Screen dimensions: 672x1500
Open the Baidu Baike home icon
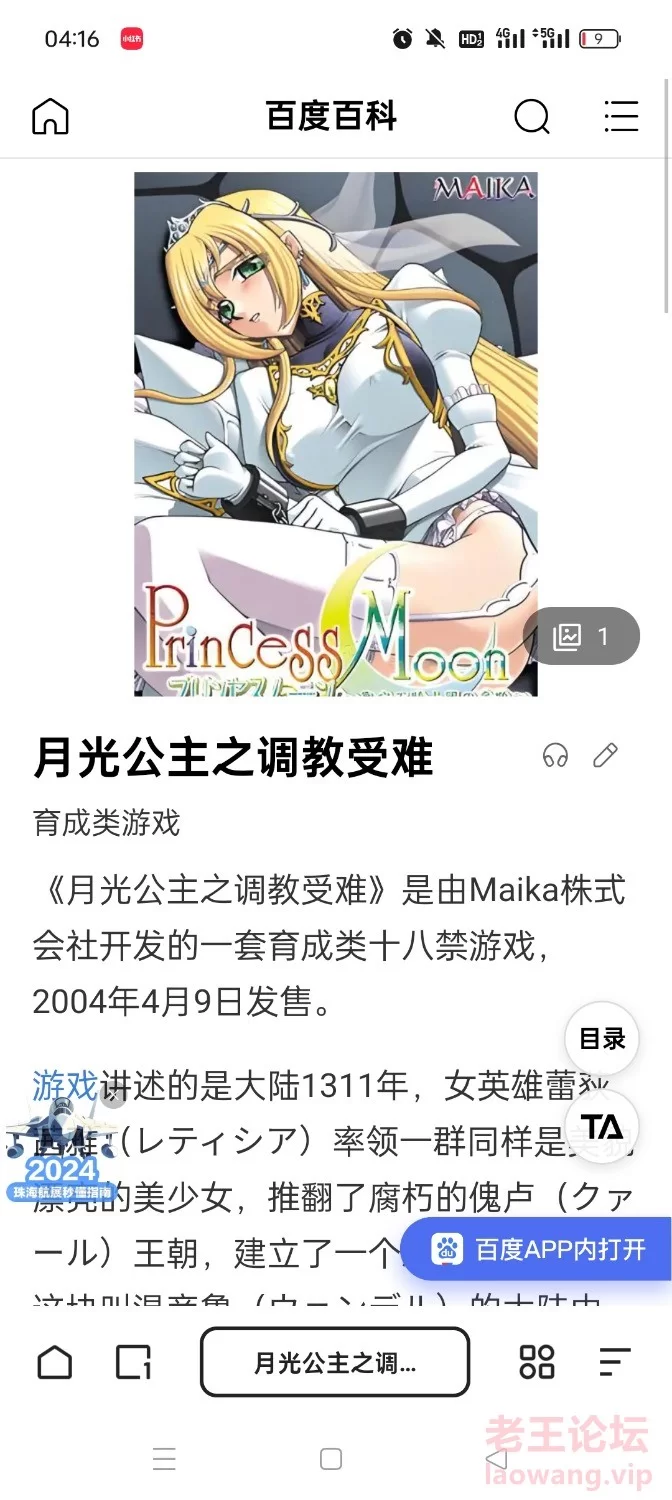click(50, 117)
